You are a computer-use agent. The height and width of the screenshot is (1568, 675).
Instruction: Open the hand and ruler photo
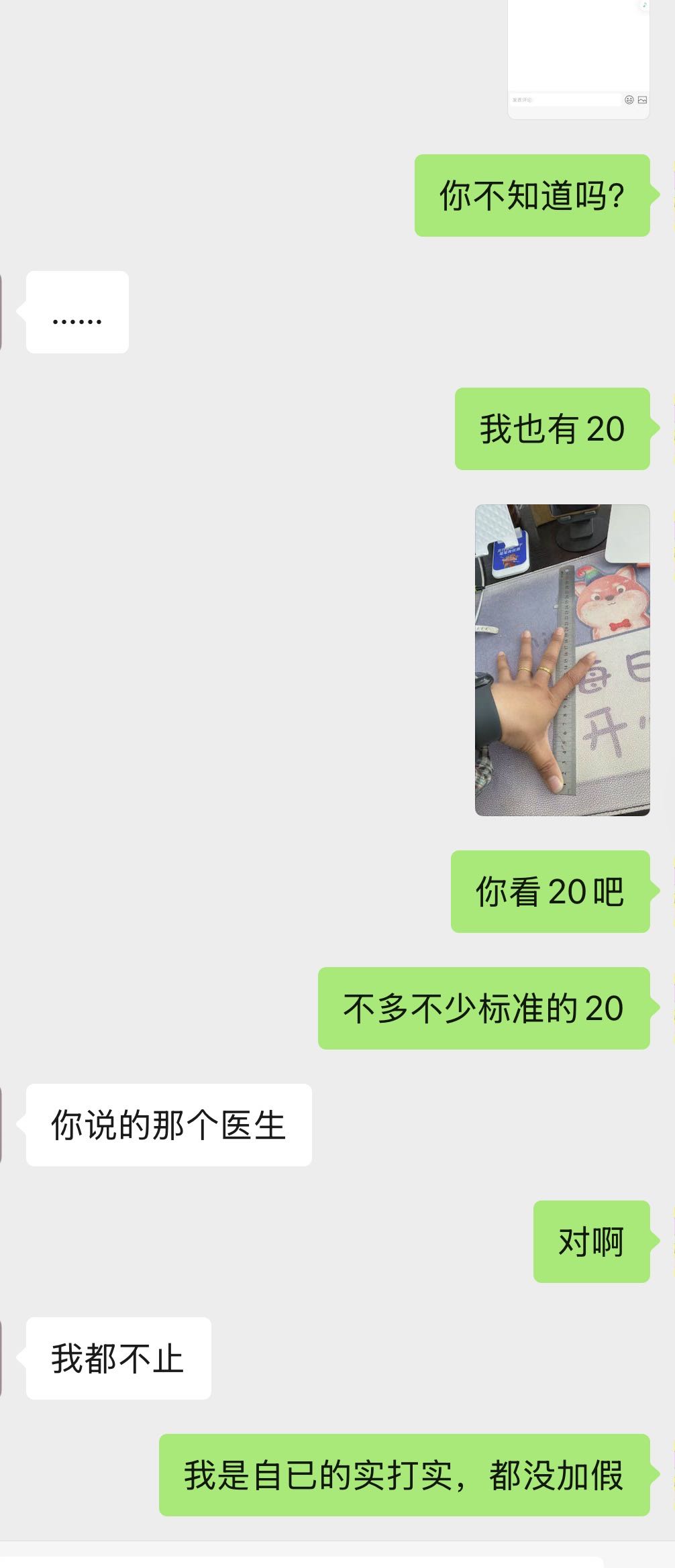(562, 660)
